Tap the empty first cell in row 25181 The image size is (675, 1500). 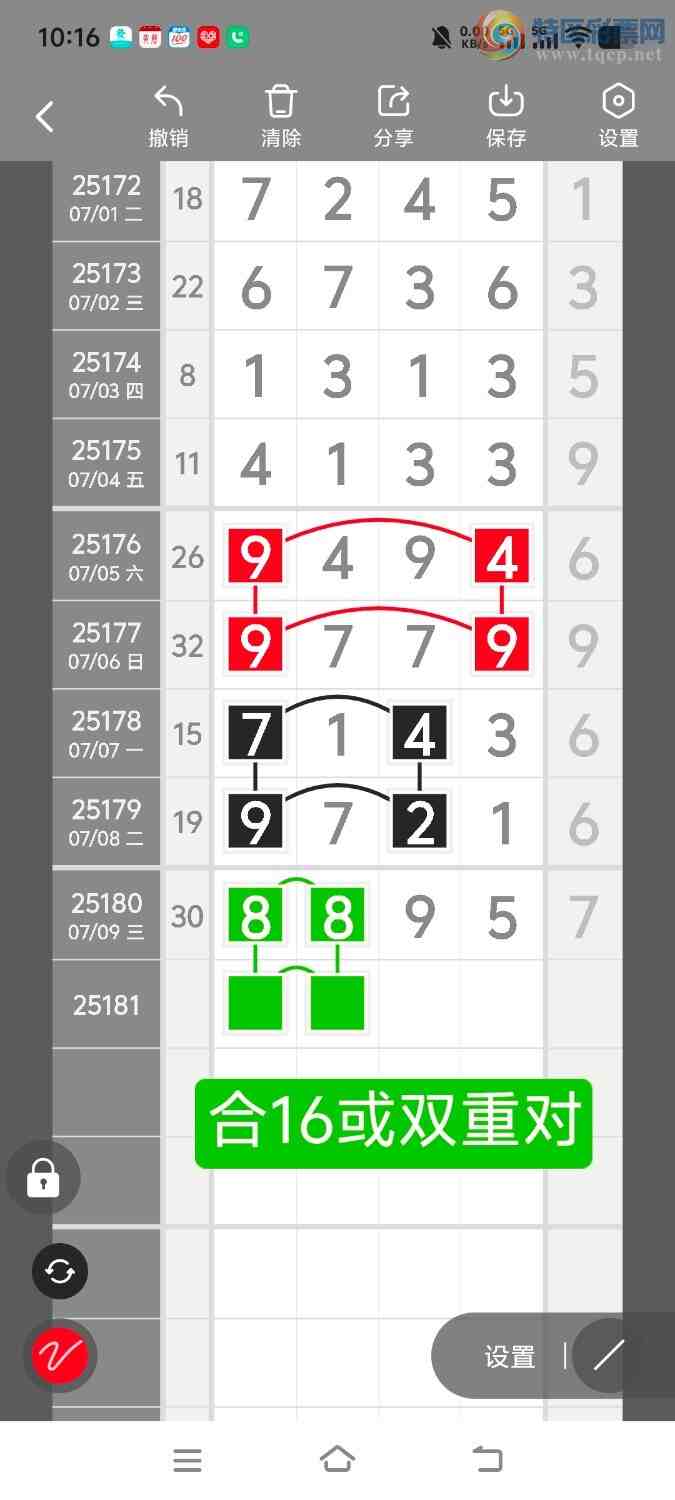pos(256,1003)
